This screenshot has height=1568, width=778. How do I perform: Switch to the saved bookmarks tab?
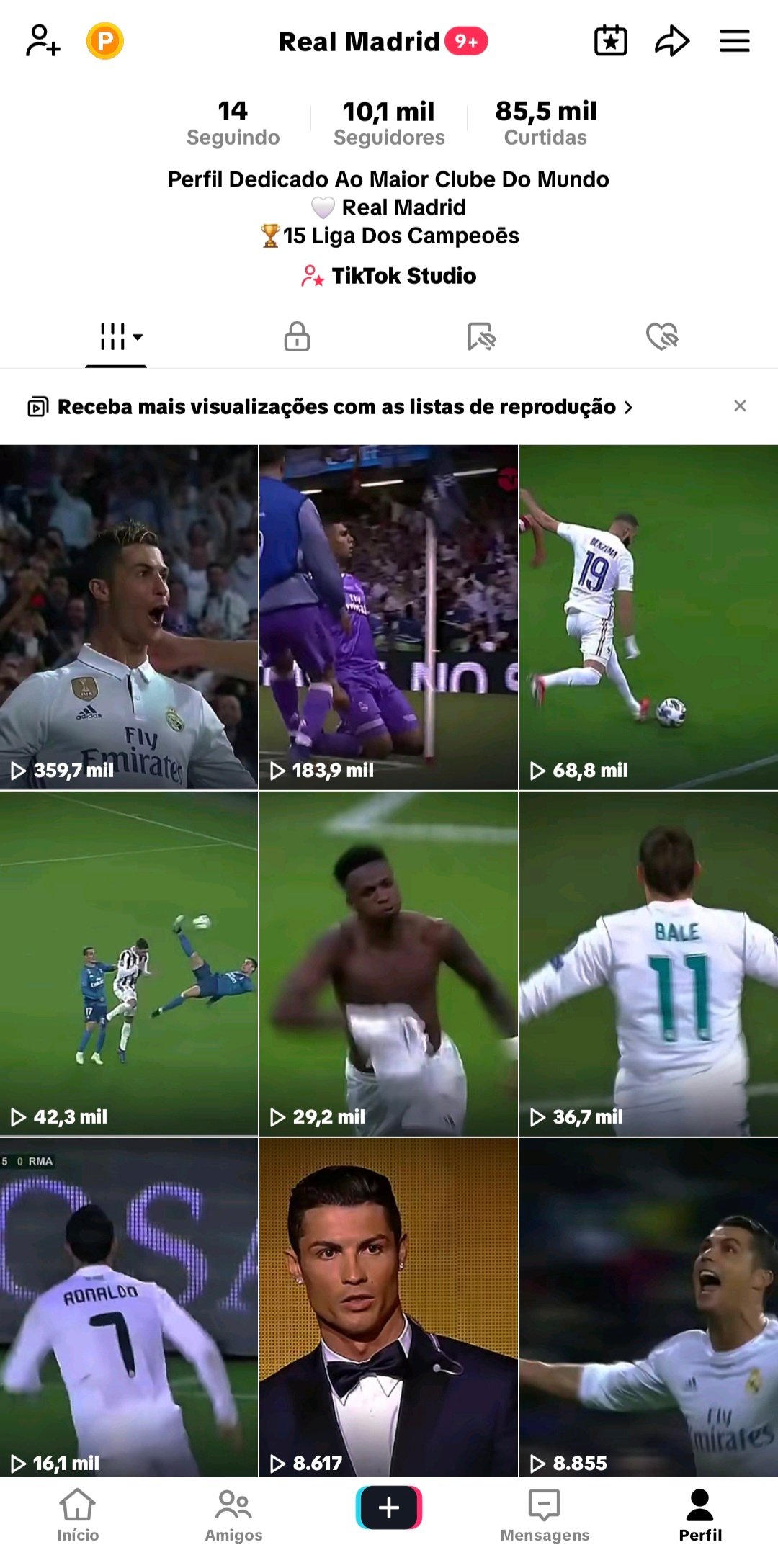click(x=481, y=336)
